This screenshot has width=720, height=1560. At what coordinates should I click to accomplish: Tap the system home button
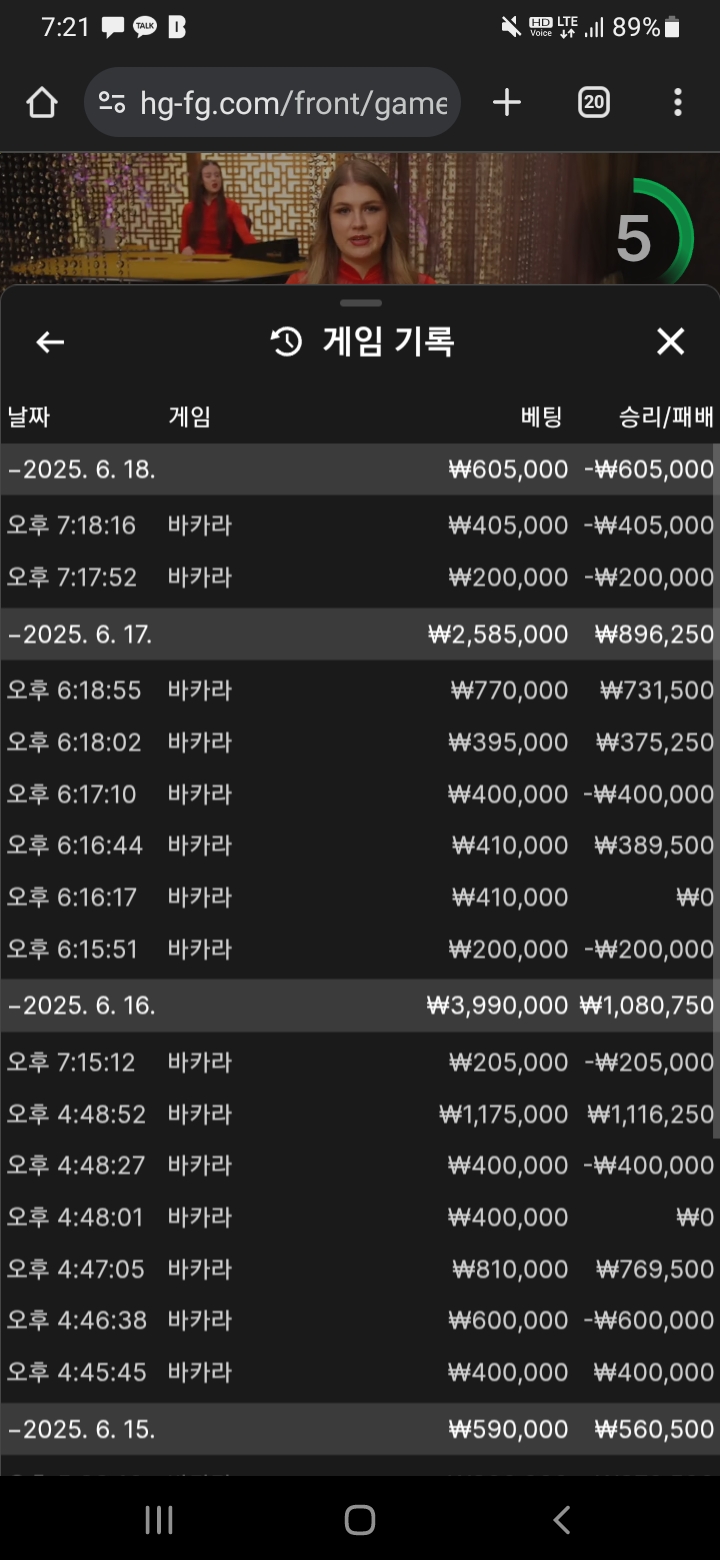coord(360,1520)
